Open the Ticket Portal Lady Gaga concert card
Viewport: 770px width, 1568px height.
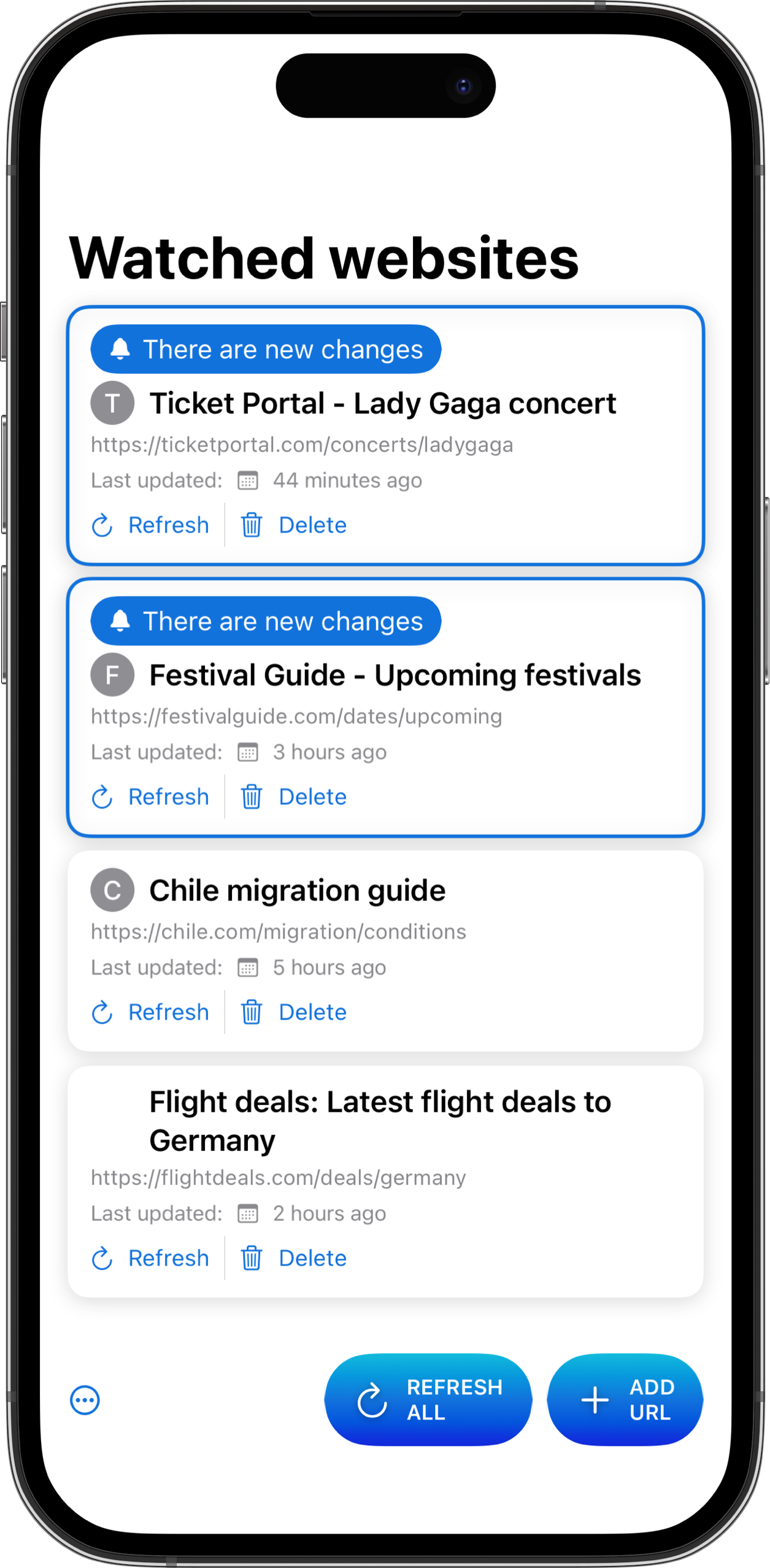tap(382, 404)
